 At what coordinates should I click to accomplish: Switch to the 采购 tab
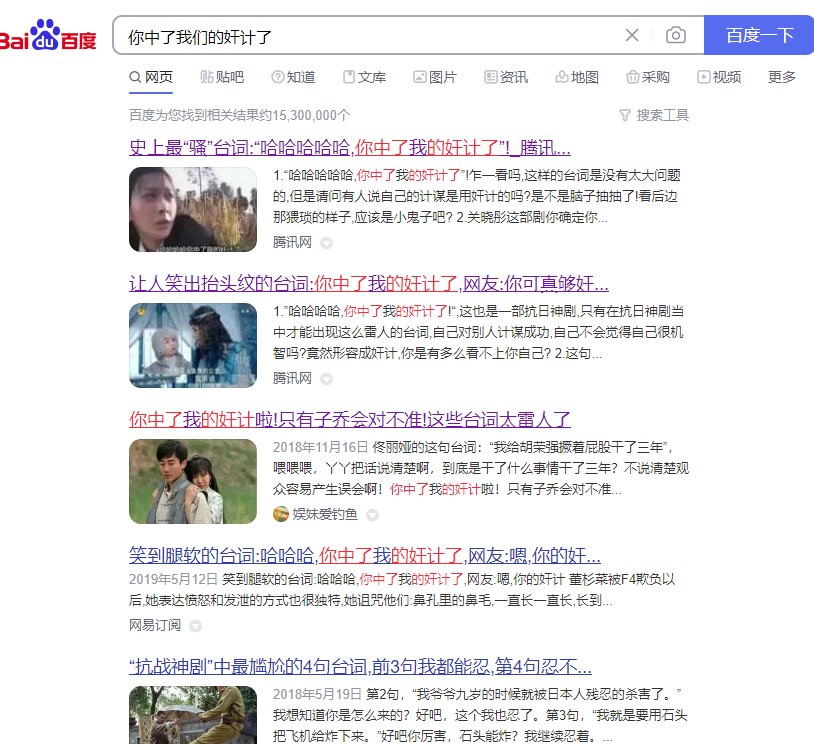point(648,77)
